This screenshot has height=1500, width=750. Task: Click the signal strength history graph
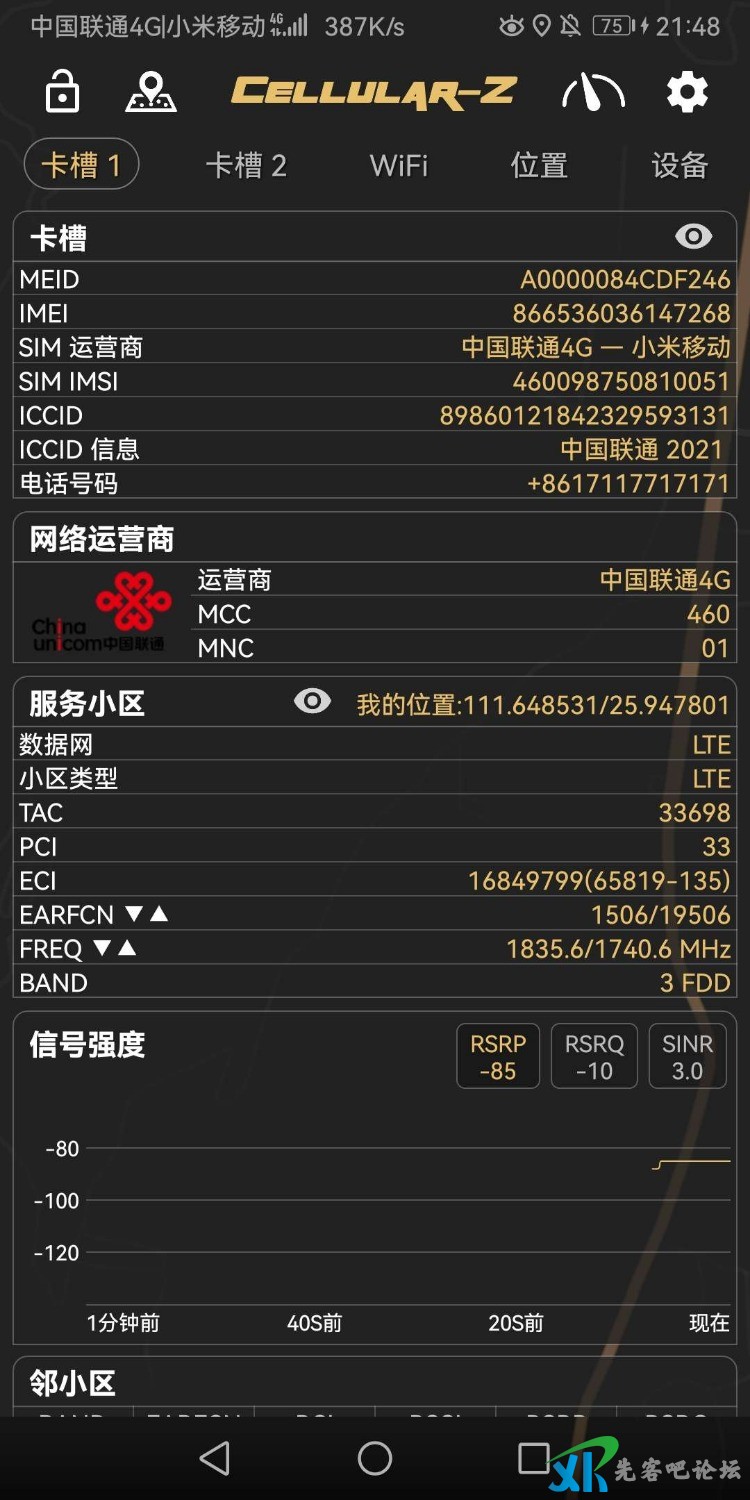400,1200
